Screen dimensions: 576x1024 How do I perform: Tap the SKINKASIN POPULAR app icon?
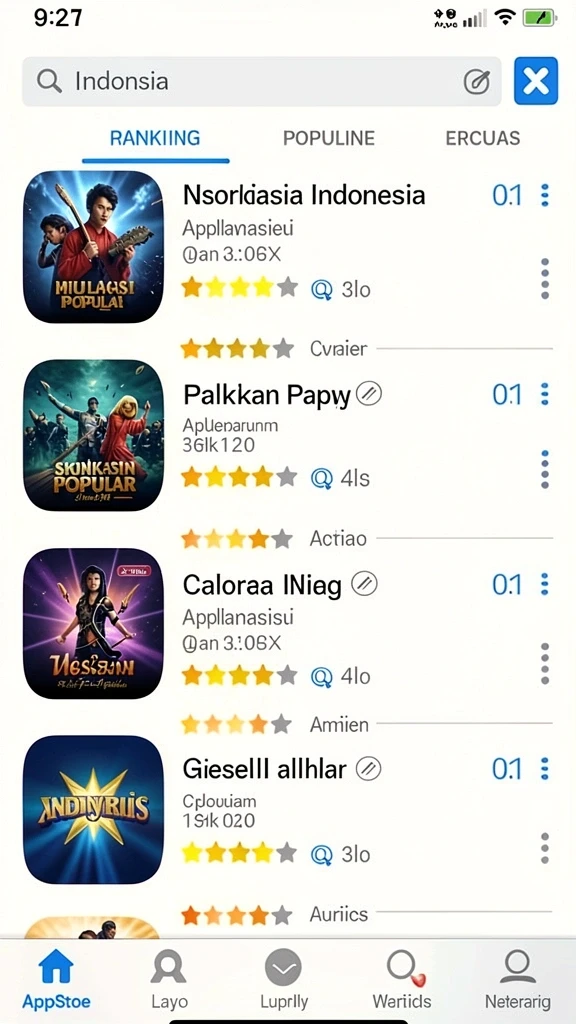click(93, 435)
